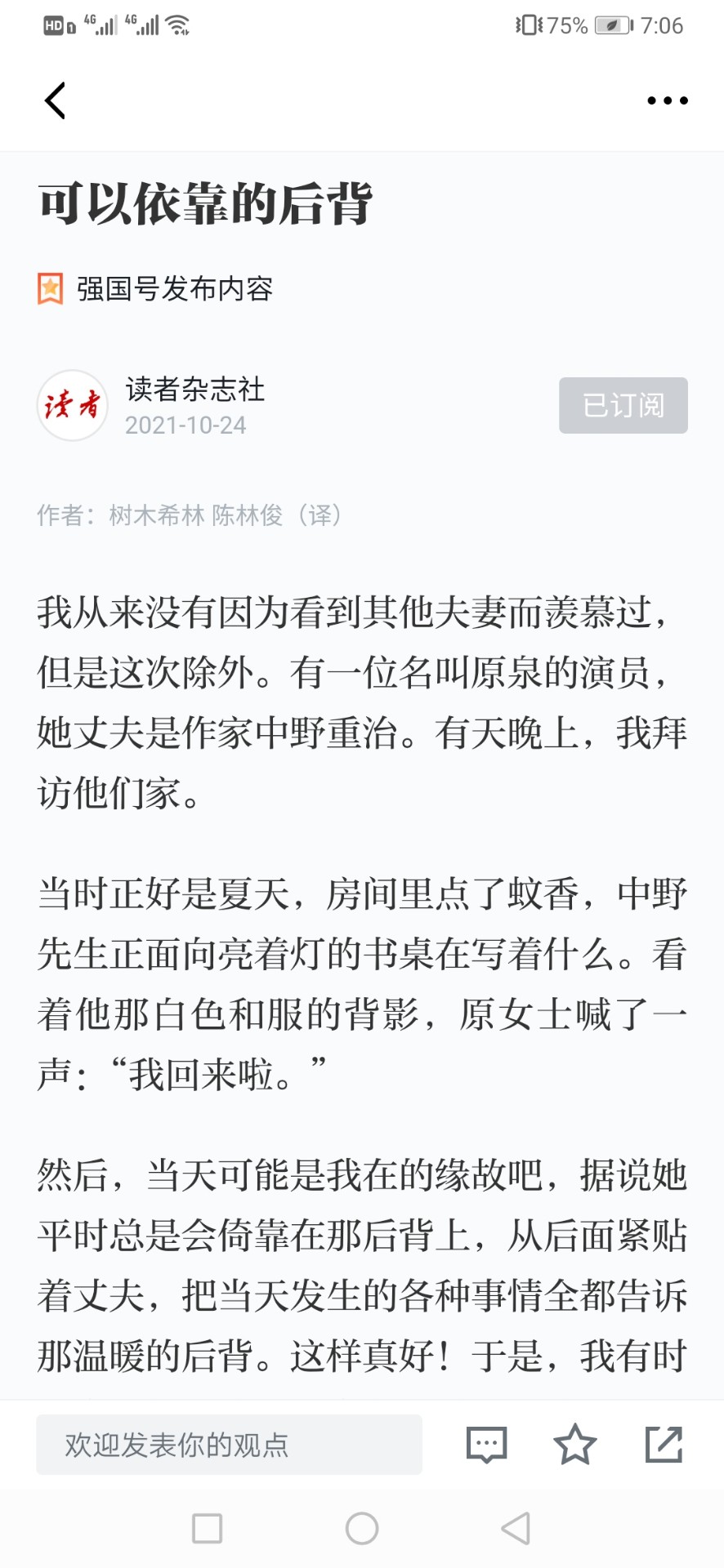The width and height of the screenshot is (724, 1568).
Task: View the article comments icon
Action: click(487, 1445)
